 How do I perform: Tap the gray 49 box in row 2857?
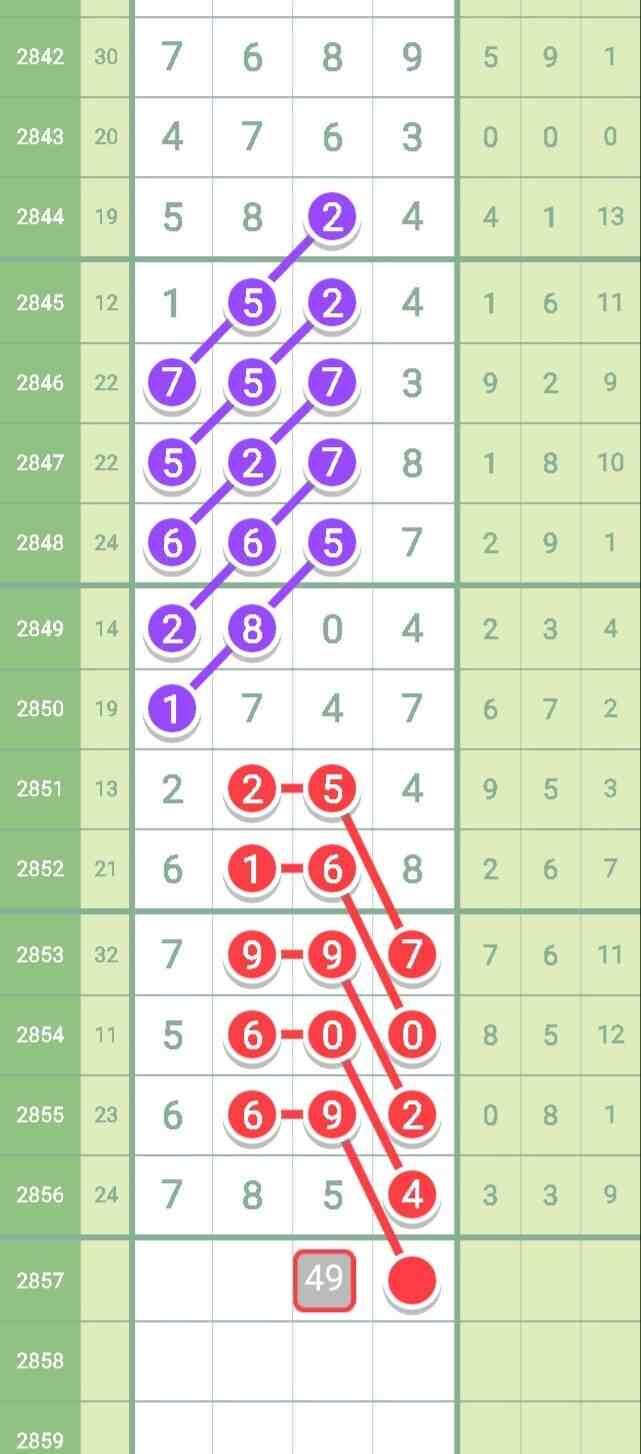point(324,1279)
